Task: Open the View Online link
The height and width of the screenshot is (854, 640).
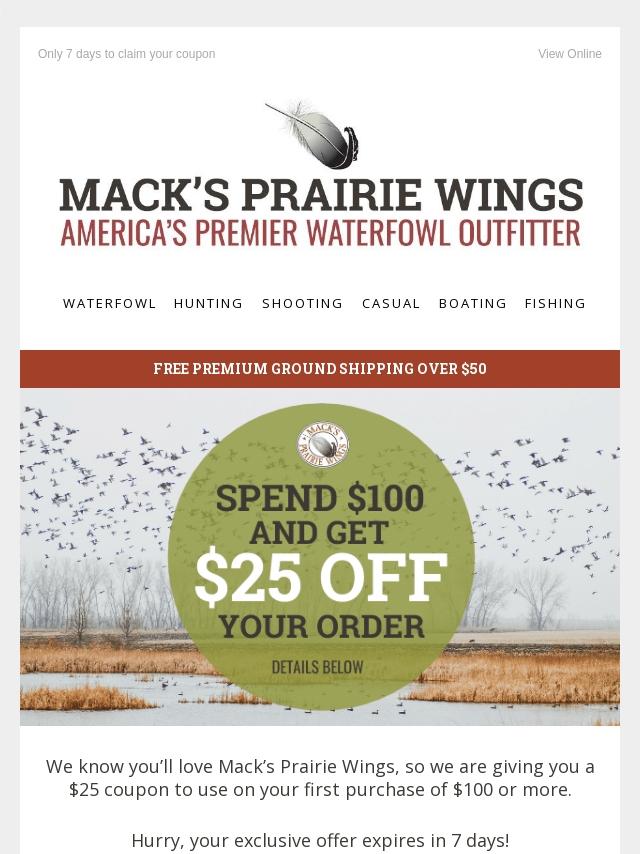Action: click(x=569, y=54)
